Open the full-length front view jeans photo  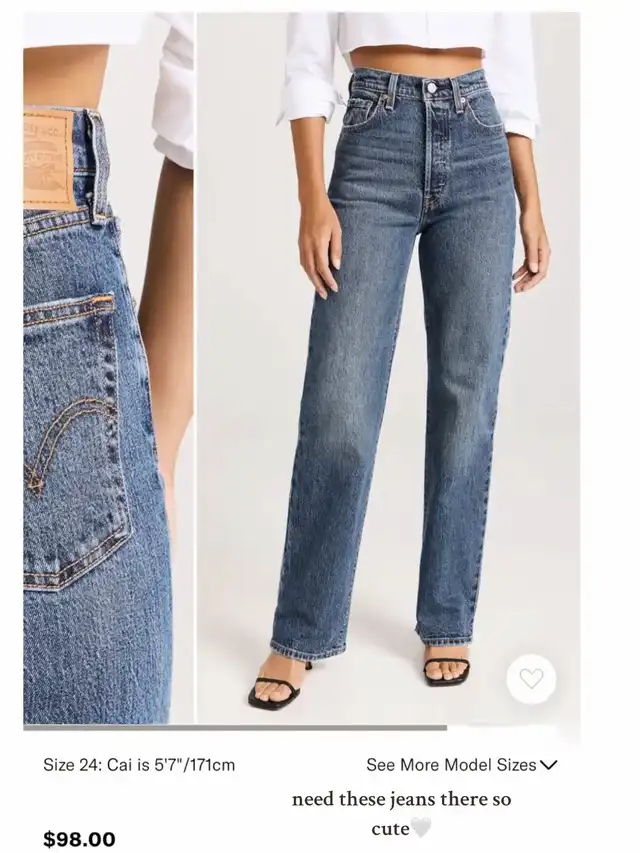pyautogui.click(x=389, y=368)
